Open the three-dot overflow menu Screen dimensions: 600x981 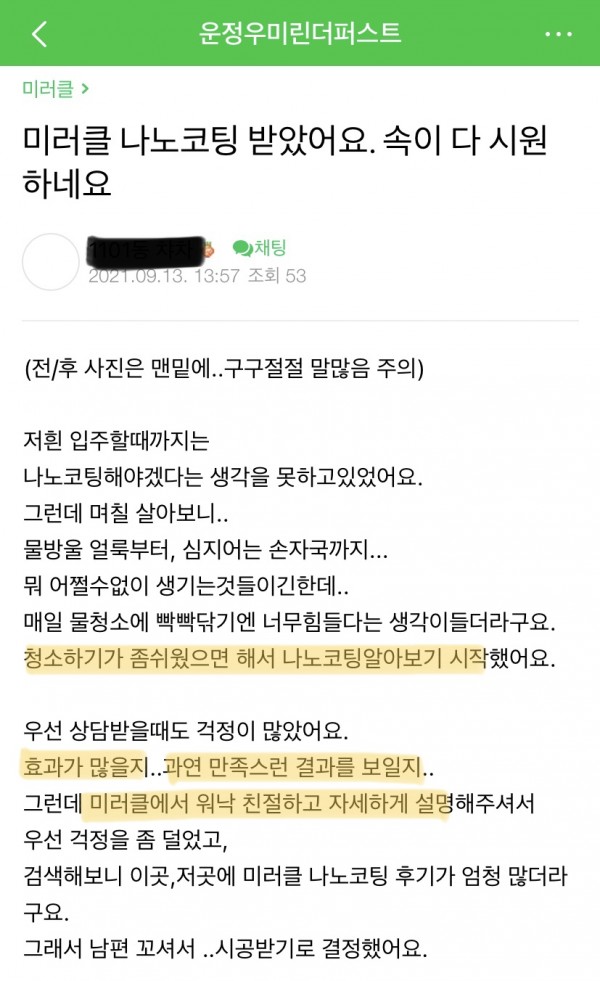pyautogui.click(x=558, y=33)
